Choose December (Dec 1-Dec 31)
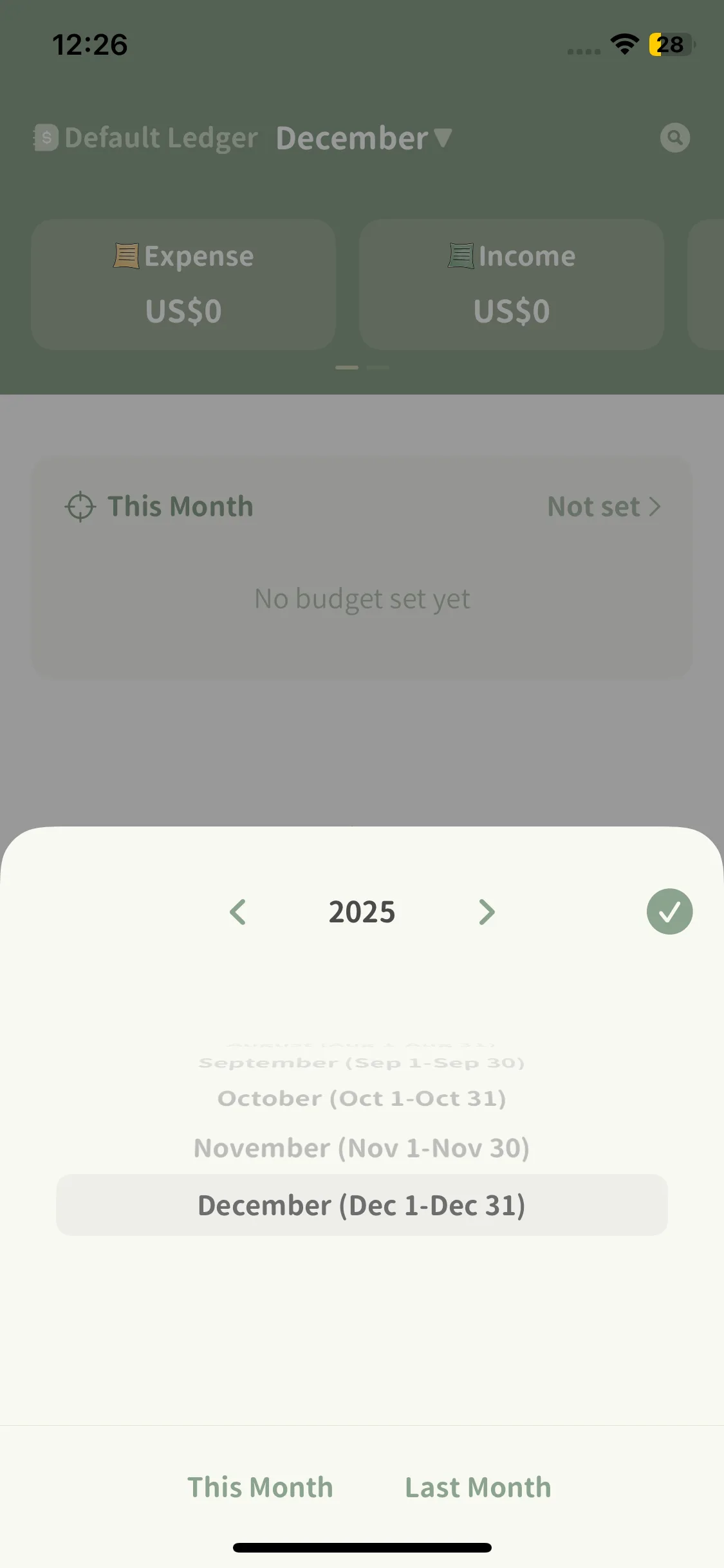Viewport: 724px width, 1568px height. (x=362, y=1205)
